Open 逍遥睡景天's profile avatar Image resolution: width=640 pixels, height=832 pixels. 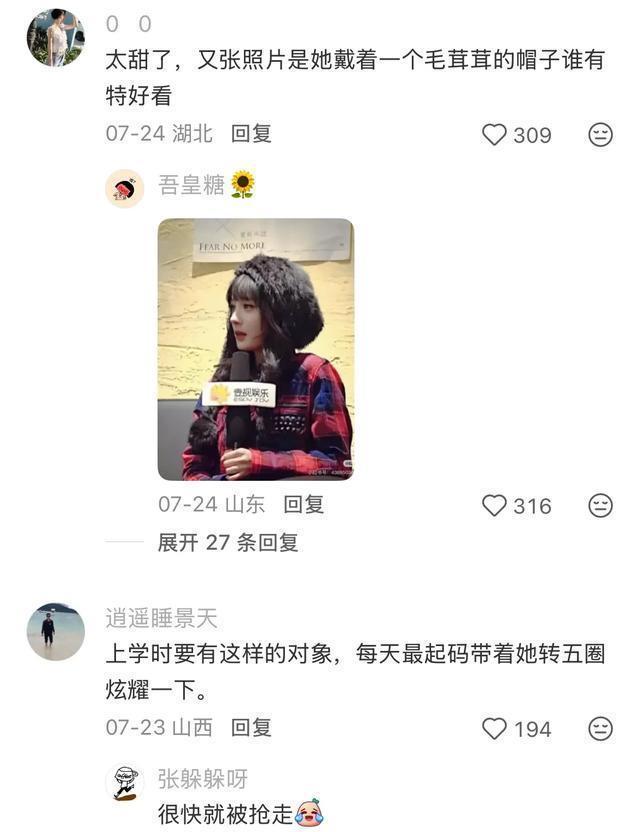tap(55, 631)
